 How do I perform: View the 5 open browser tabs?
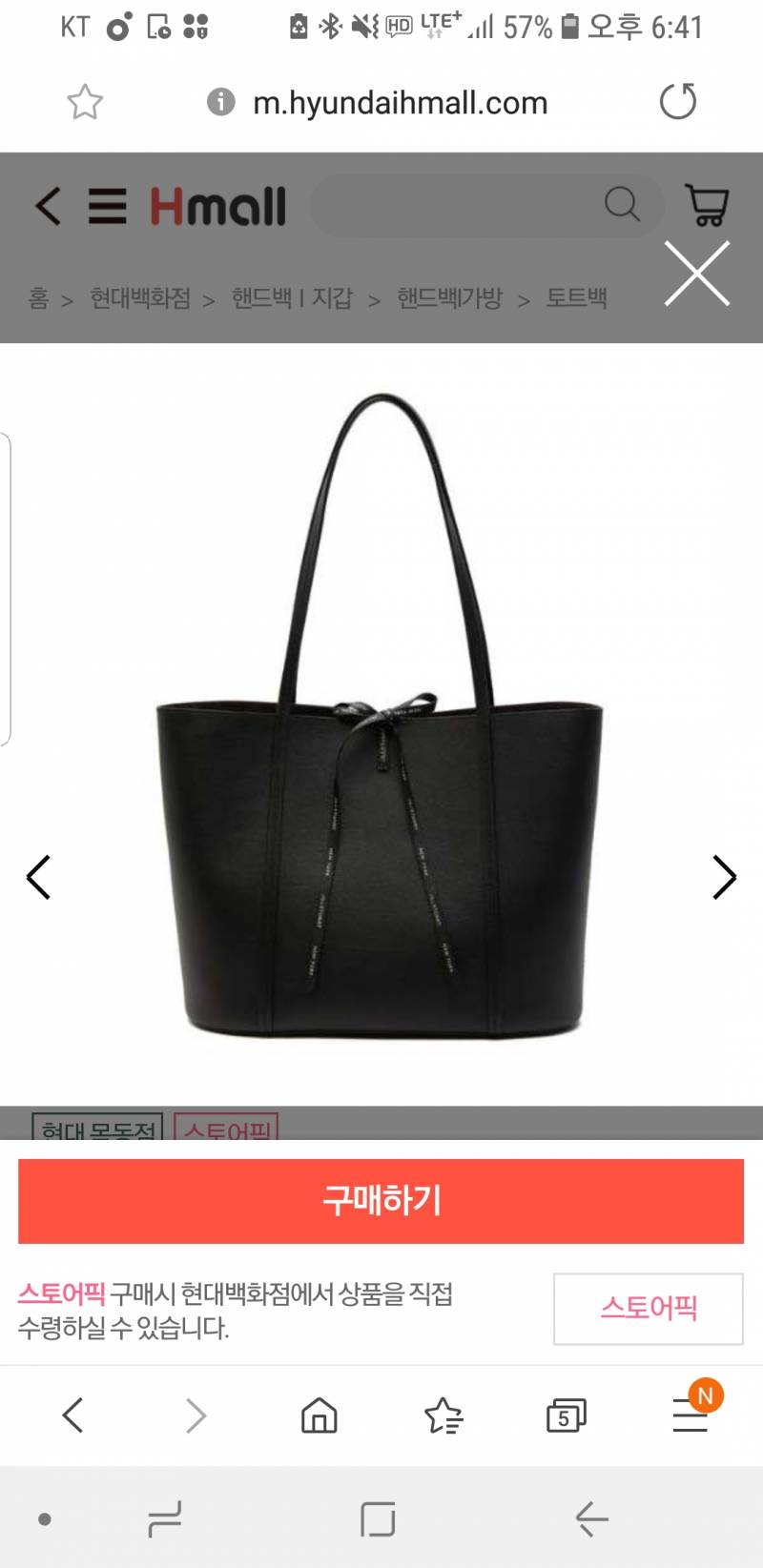566,1415
